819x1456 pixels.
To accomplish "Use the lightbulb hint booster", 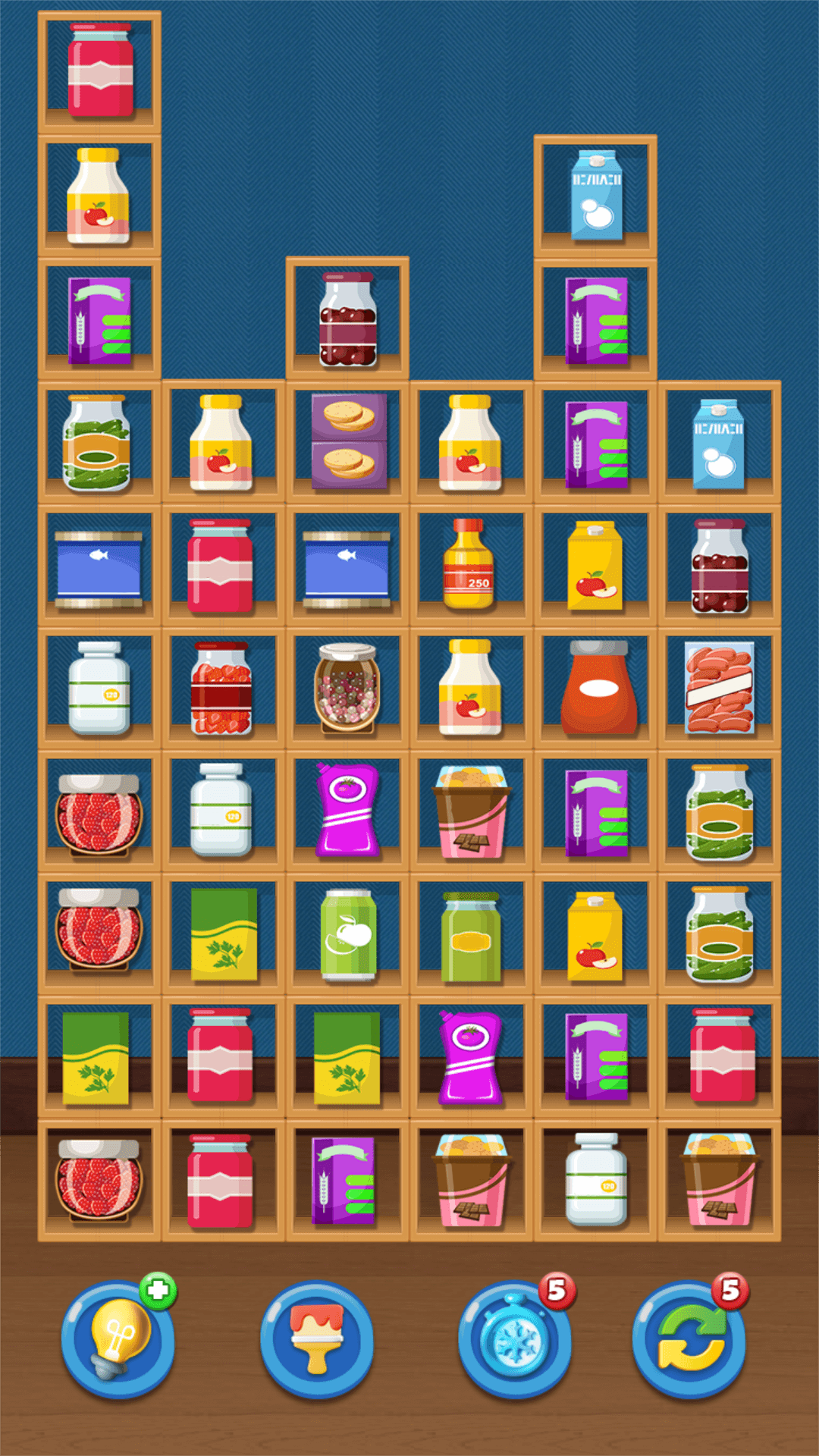I will point(118,1341).
